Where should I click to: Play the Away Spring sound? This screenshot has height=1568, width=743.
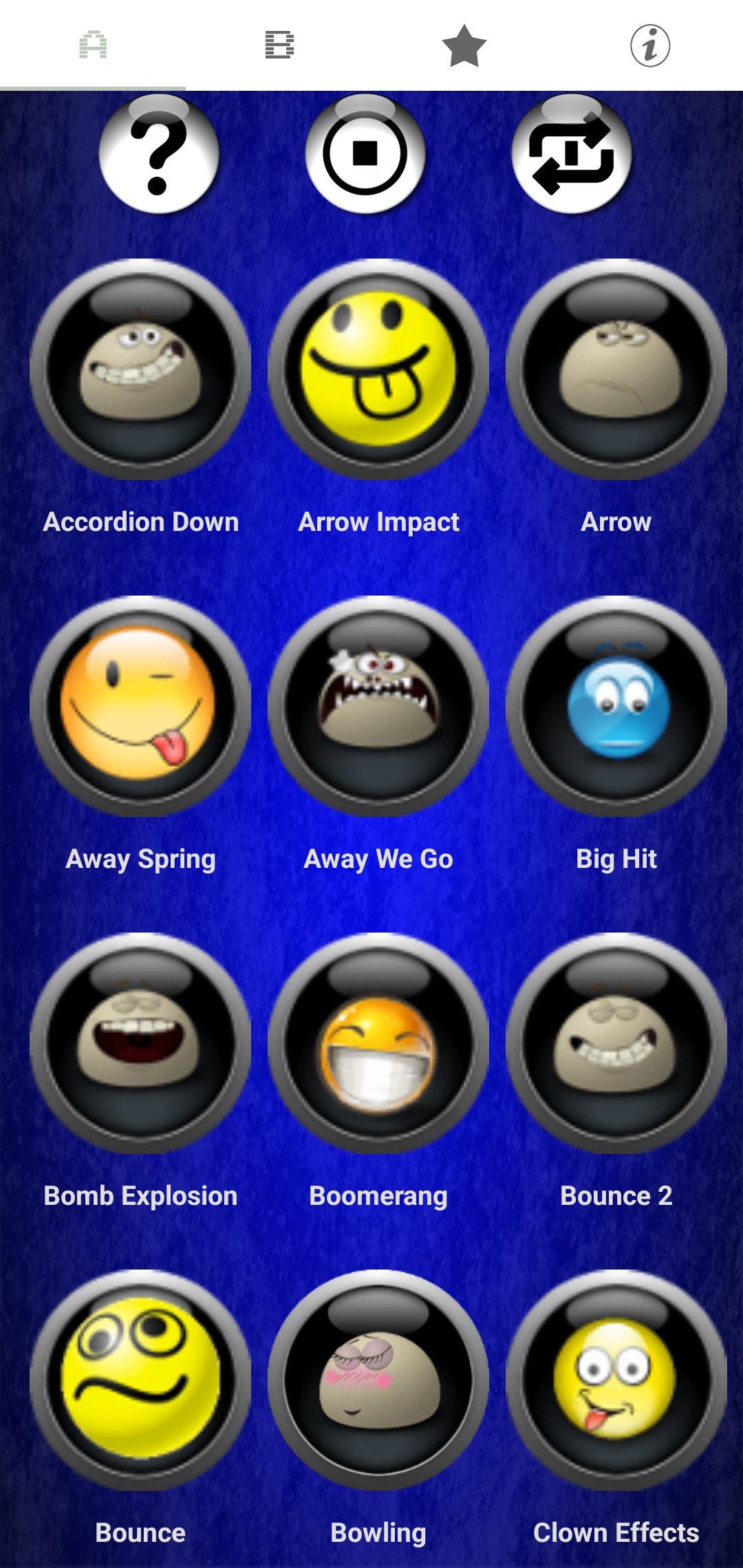pyautogui.click(x=140, y=706)
